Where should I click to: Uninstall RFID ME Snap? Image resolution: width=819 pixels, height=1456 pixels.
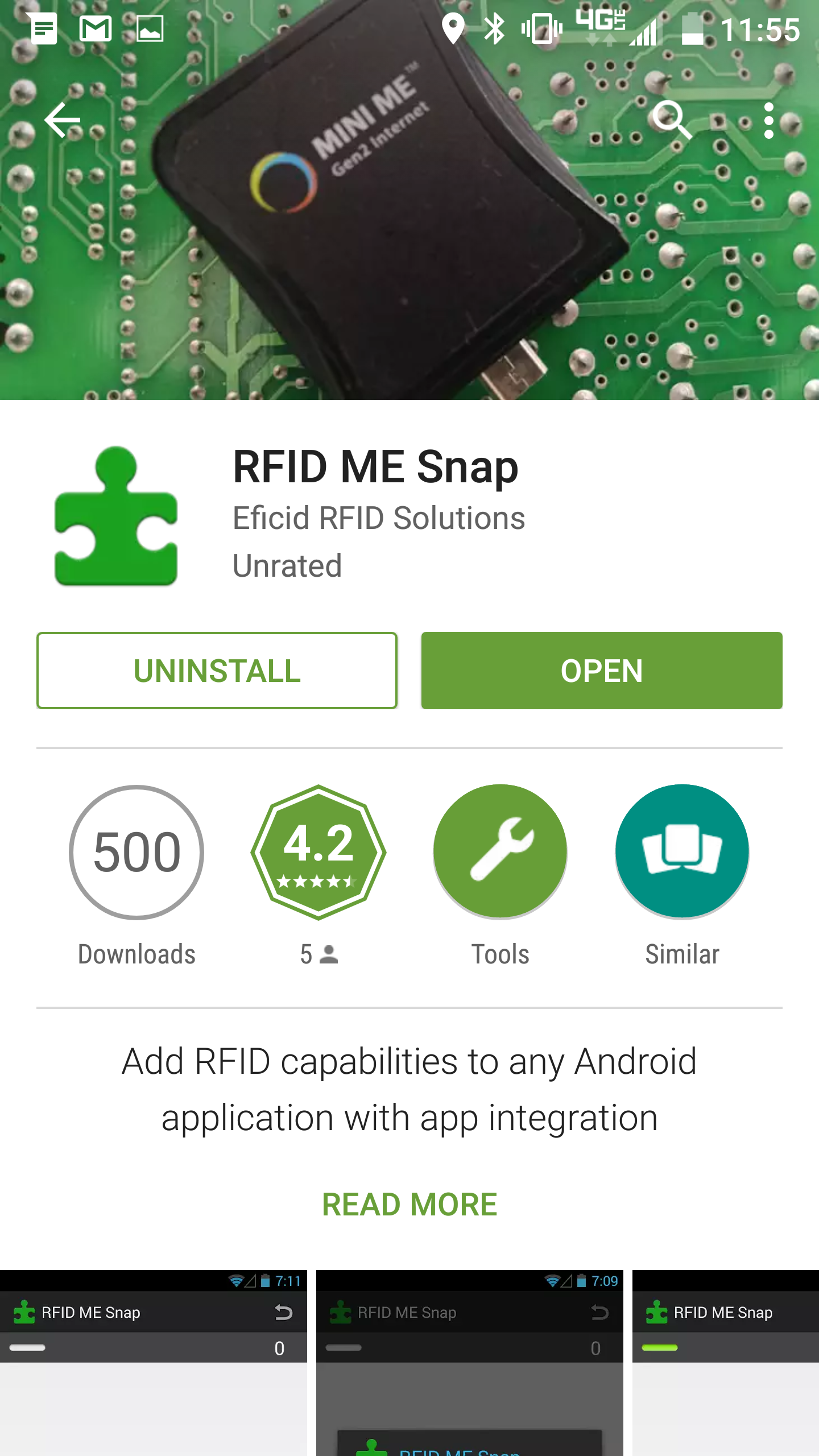click(217, 671)
